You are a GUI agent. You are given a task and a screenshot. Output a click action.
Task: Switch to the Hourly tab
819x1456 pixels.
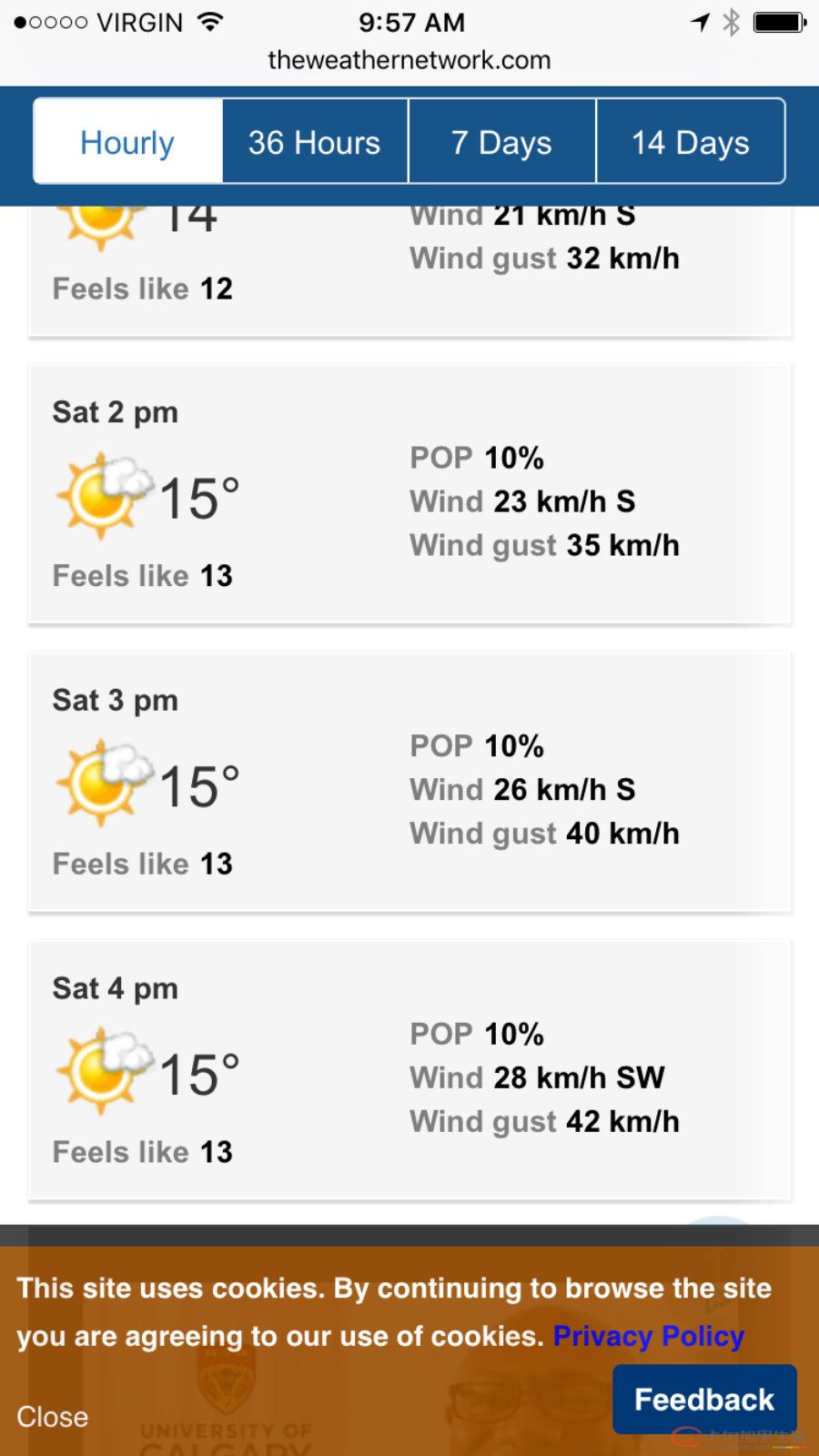click(128, 143)
